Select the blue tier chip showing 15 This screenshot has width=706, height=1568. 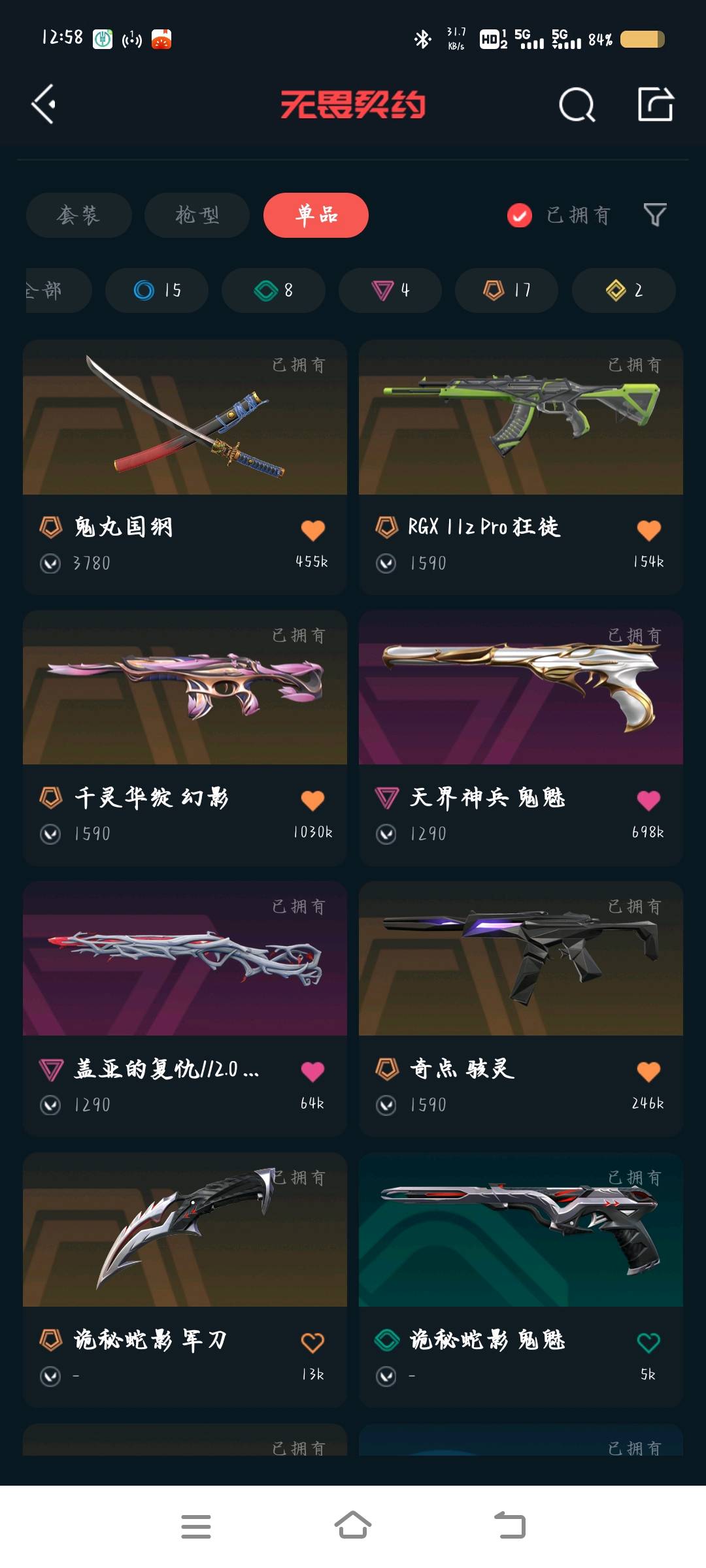pyautogui.click(x=157, y=290)
